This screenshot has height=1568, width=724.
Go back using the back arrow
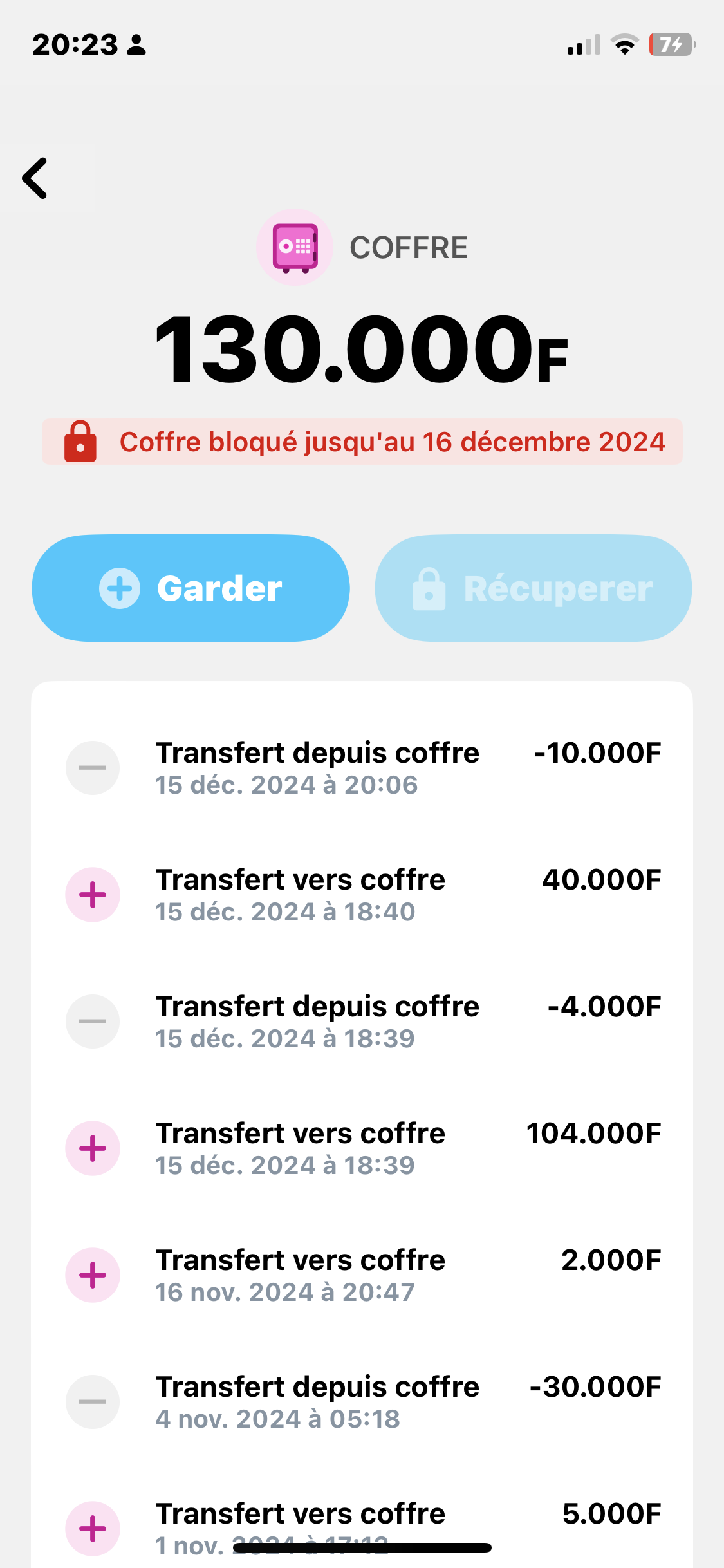35,178
